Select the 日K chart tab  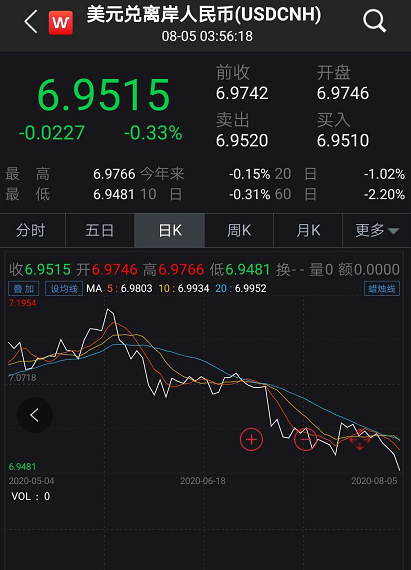click(170, 230)
